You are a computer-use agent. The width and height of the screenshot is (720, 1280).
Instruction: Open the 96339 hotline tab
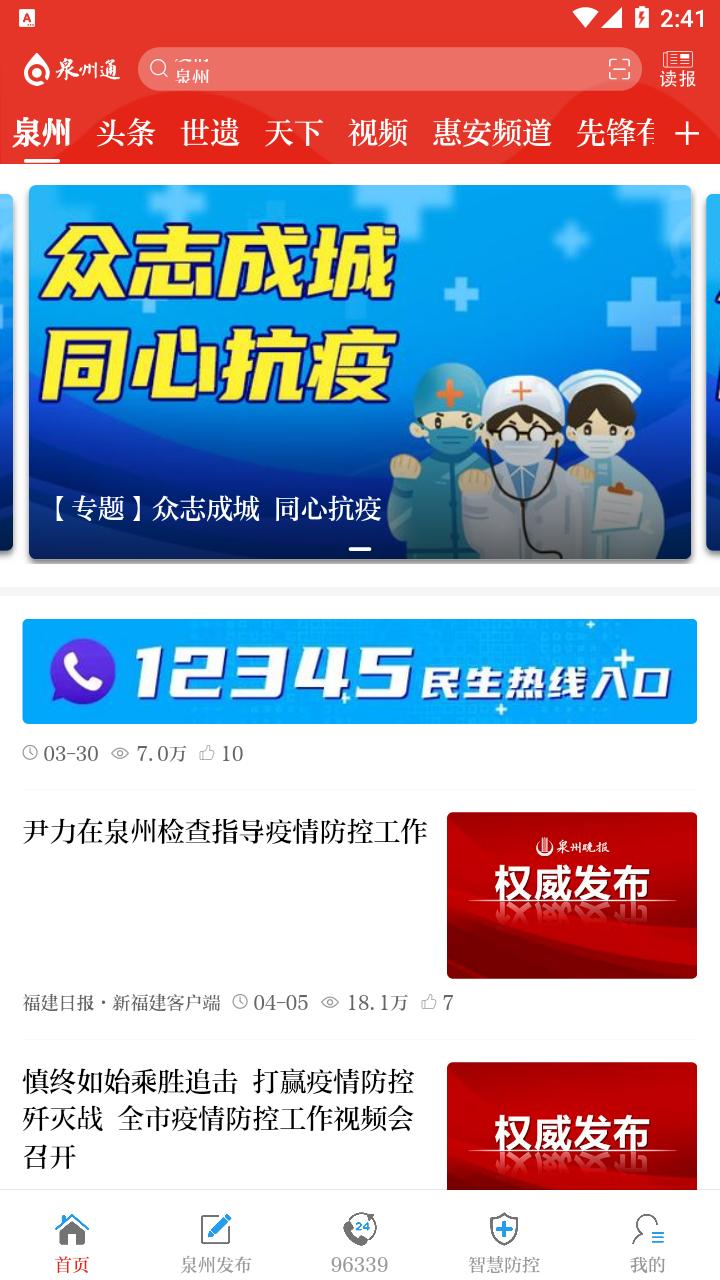tap(359, 1243)
